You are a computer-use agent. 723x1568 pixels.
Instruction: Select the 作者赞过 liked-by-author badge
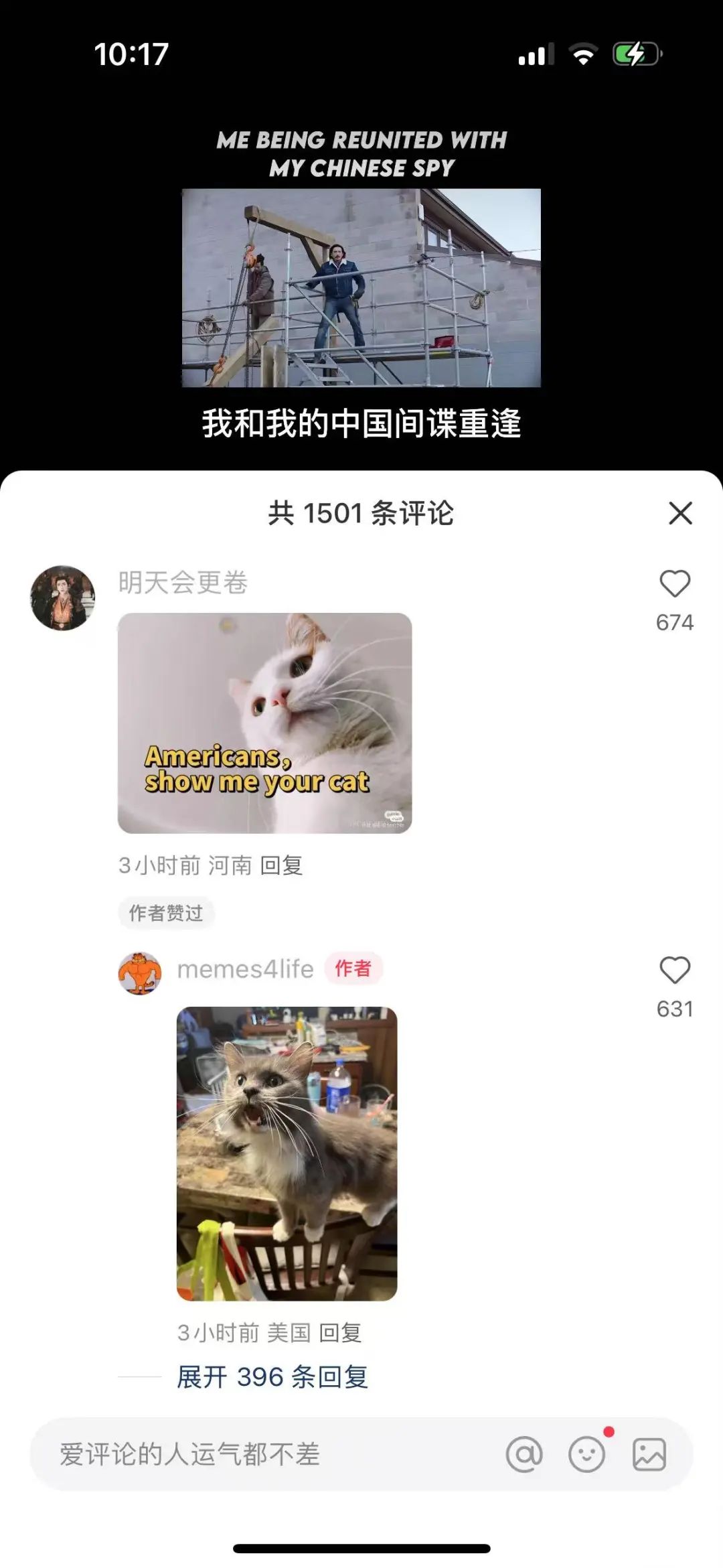coord(165,912)
